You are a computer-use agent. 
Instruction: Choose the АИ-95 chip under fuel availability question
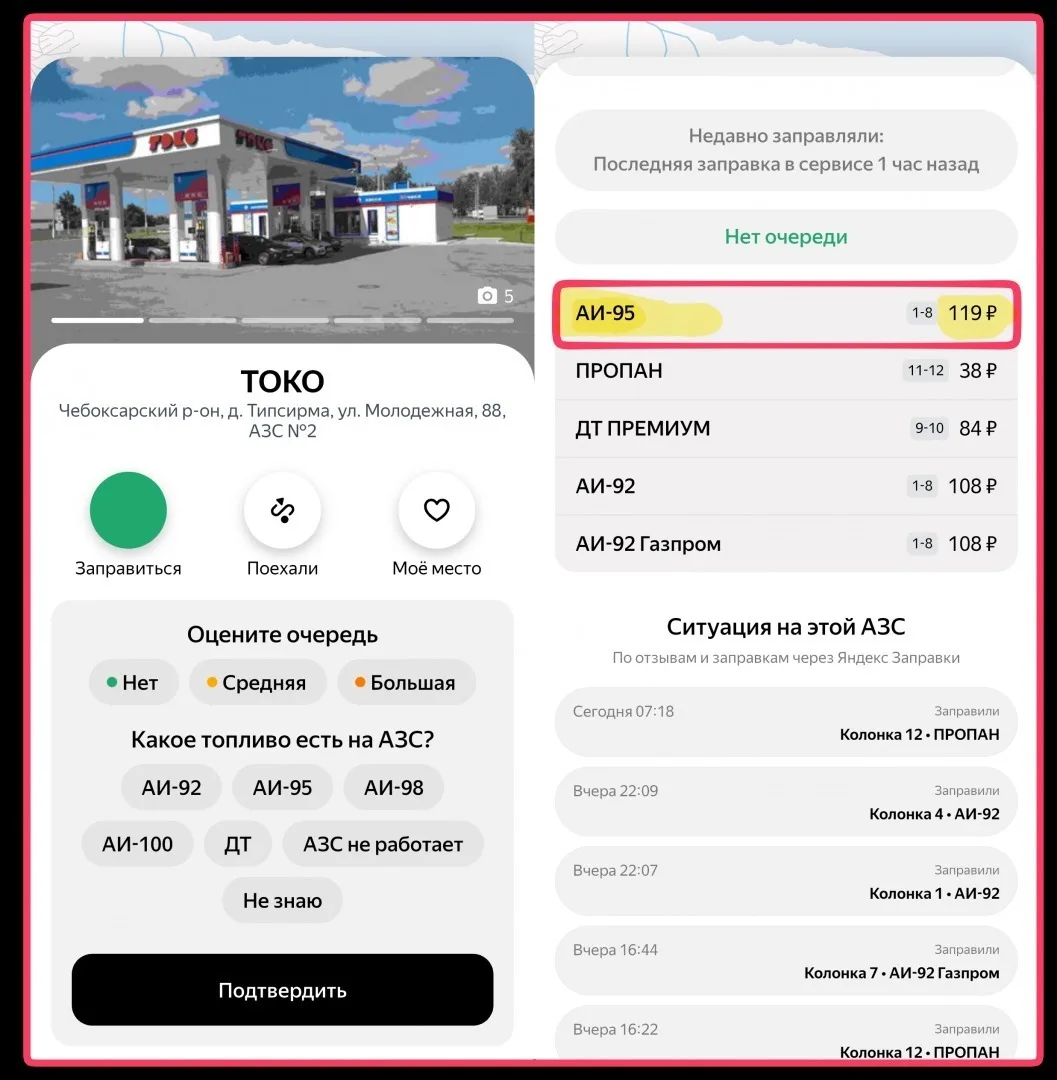coord(282,787)
